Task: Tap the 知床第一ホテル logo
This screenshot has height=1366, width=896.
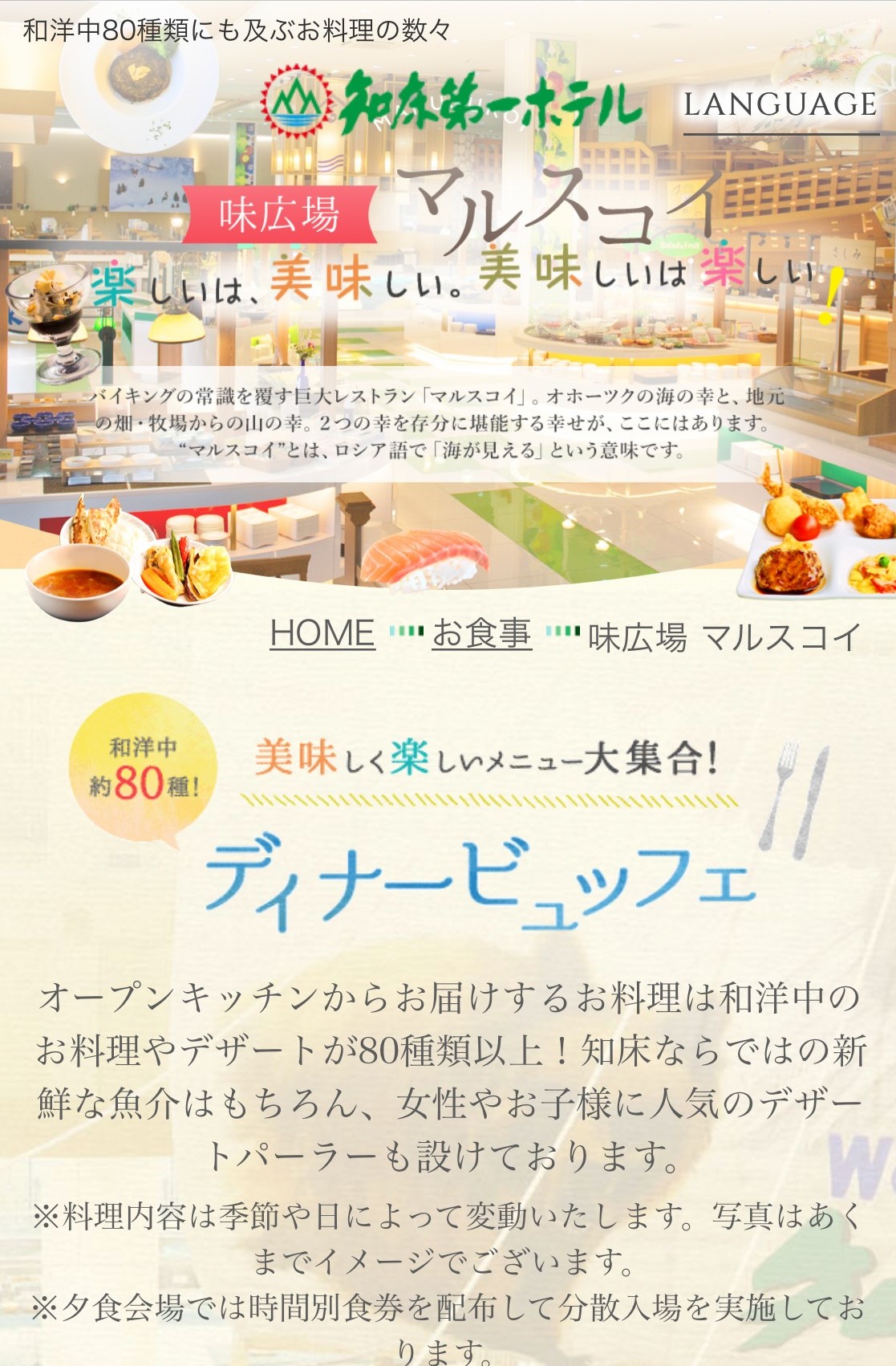Action: point(452,103)
